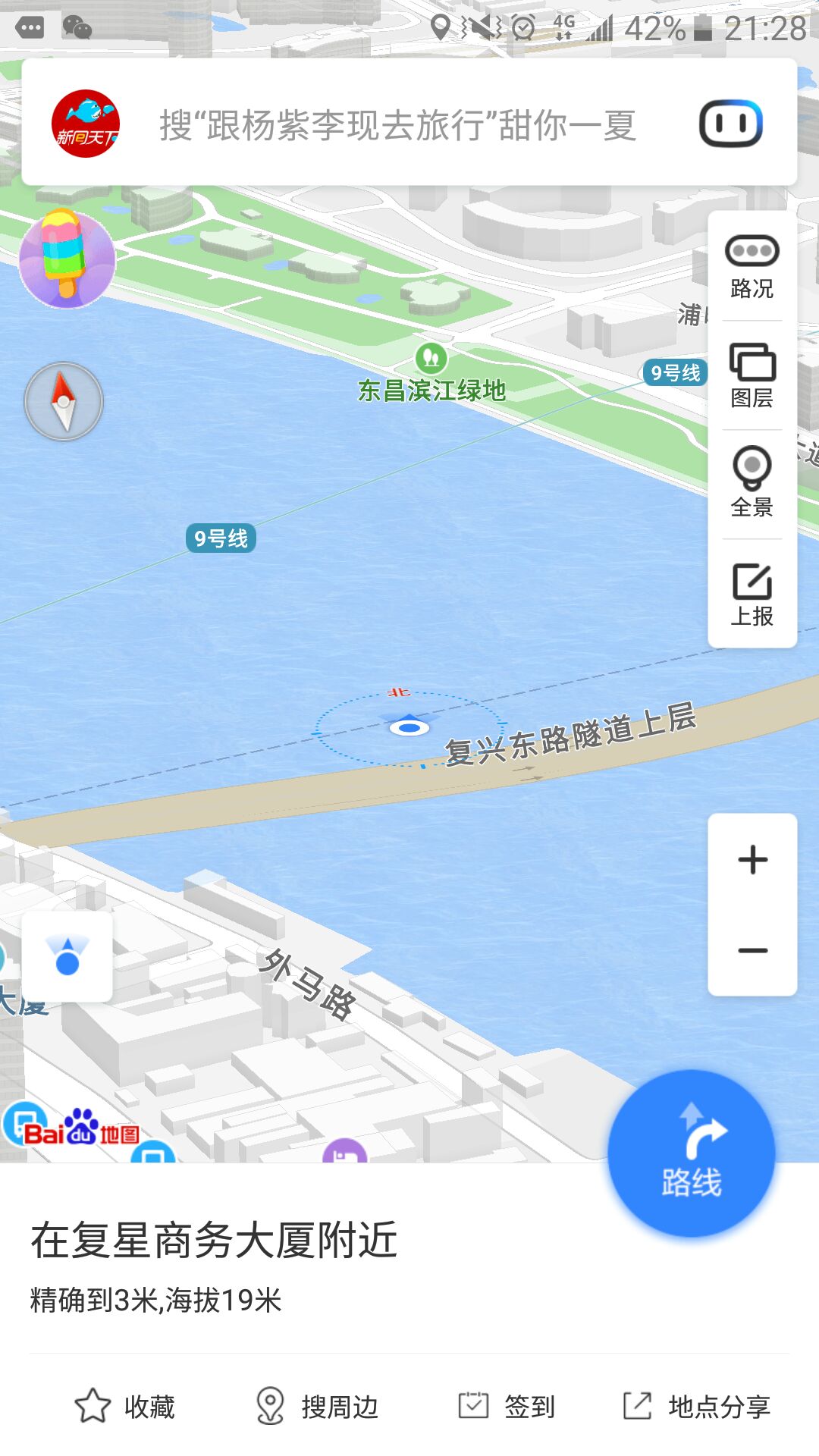Open location details for 在复星商务大厦附近
This screenshot has width=819, height=1456.
pos(214,1241)
